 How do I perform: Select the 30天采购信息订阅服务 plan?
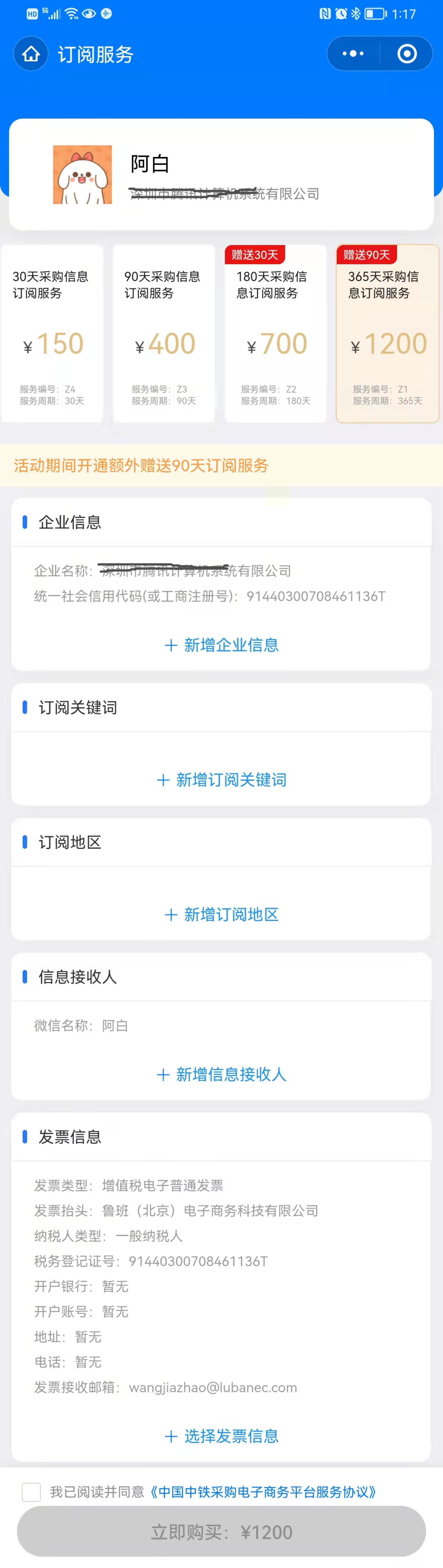click(x=53, y=334)
